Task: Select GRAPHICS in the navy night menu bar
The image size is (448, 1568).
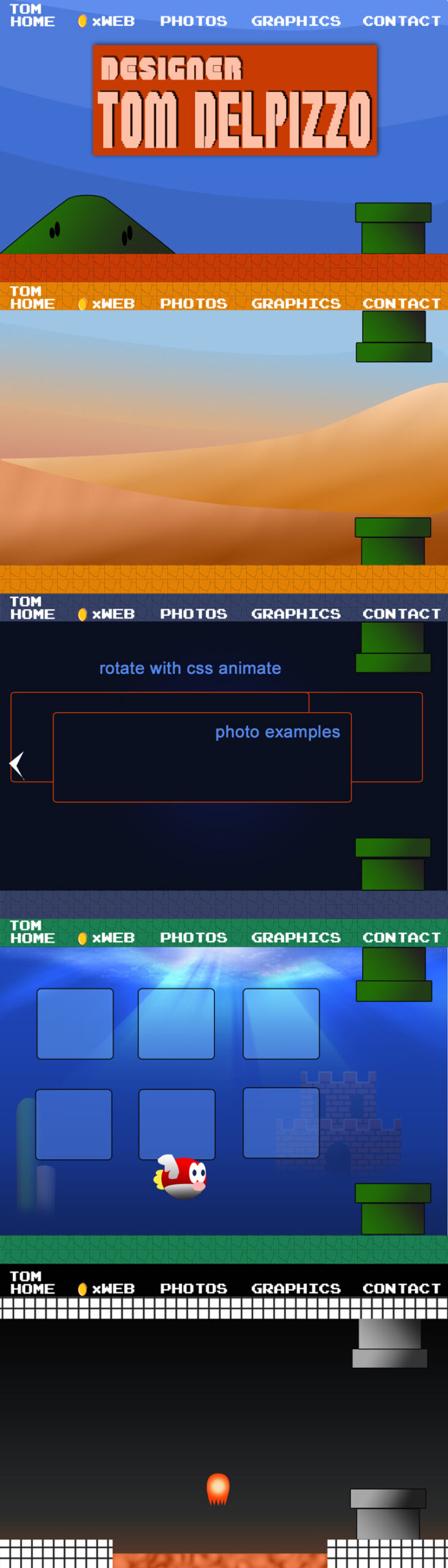Action: tap(295, 614)
